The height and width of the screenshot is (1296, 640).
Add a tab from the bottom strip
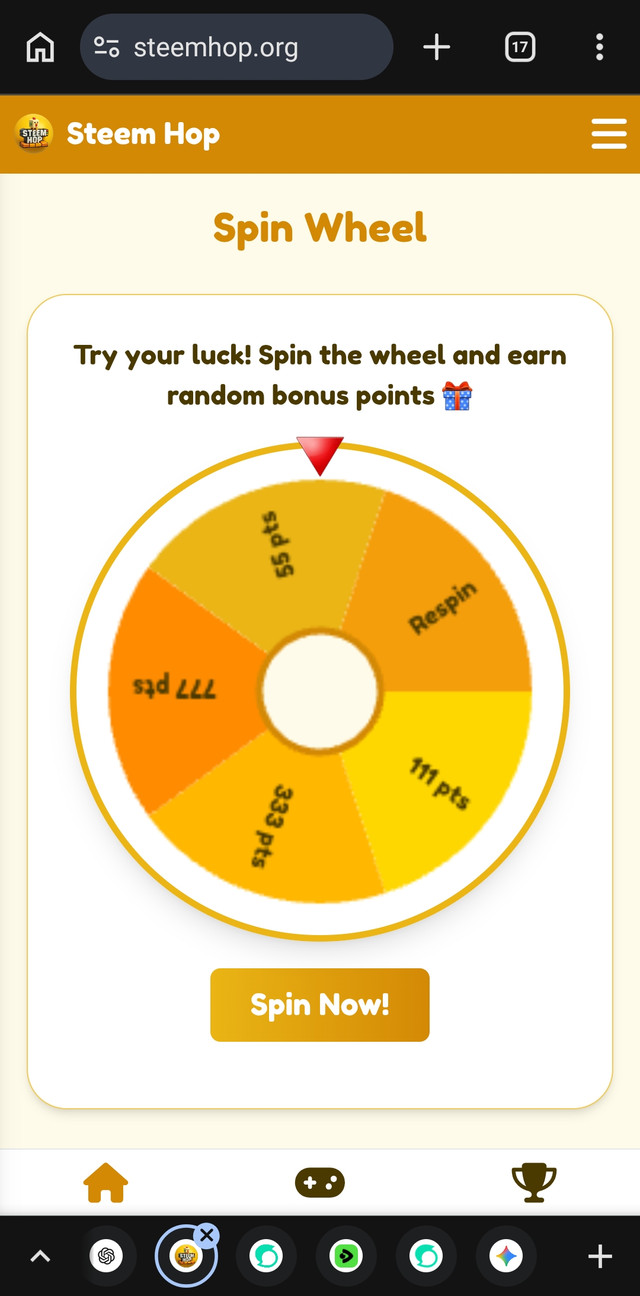[x=599, y=1256]
